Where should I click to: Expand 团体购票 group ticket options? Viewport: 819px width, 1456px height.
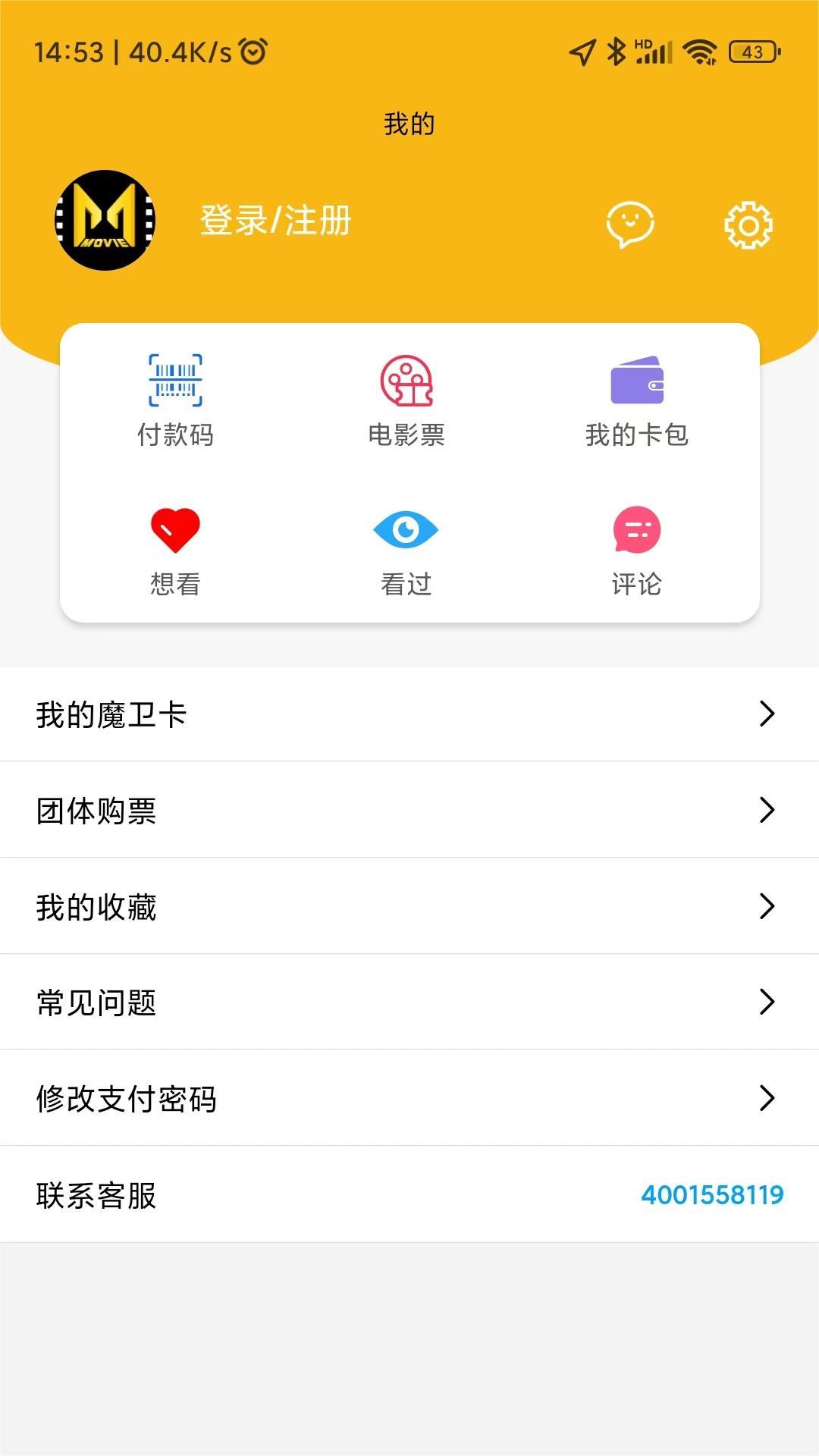click(409, 810)
